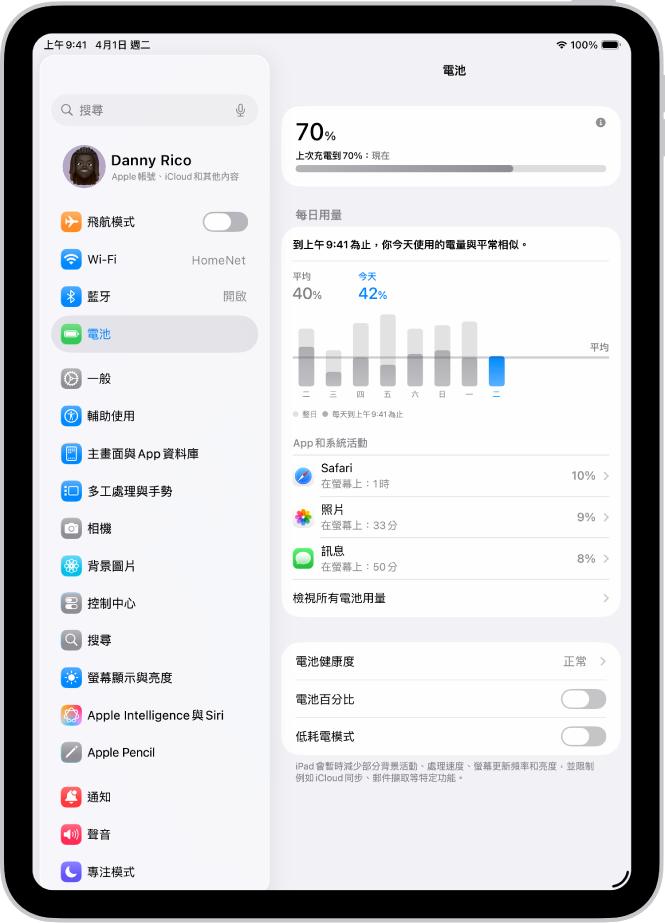Open 藍牙 settings
Image resolution: width=665 pixels, height=923 pixels.
[154, 297]
